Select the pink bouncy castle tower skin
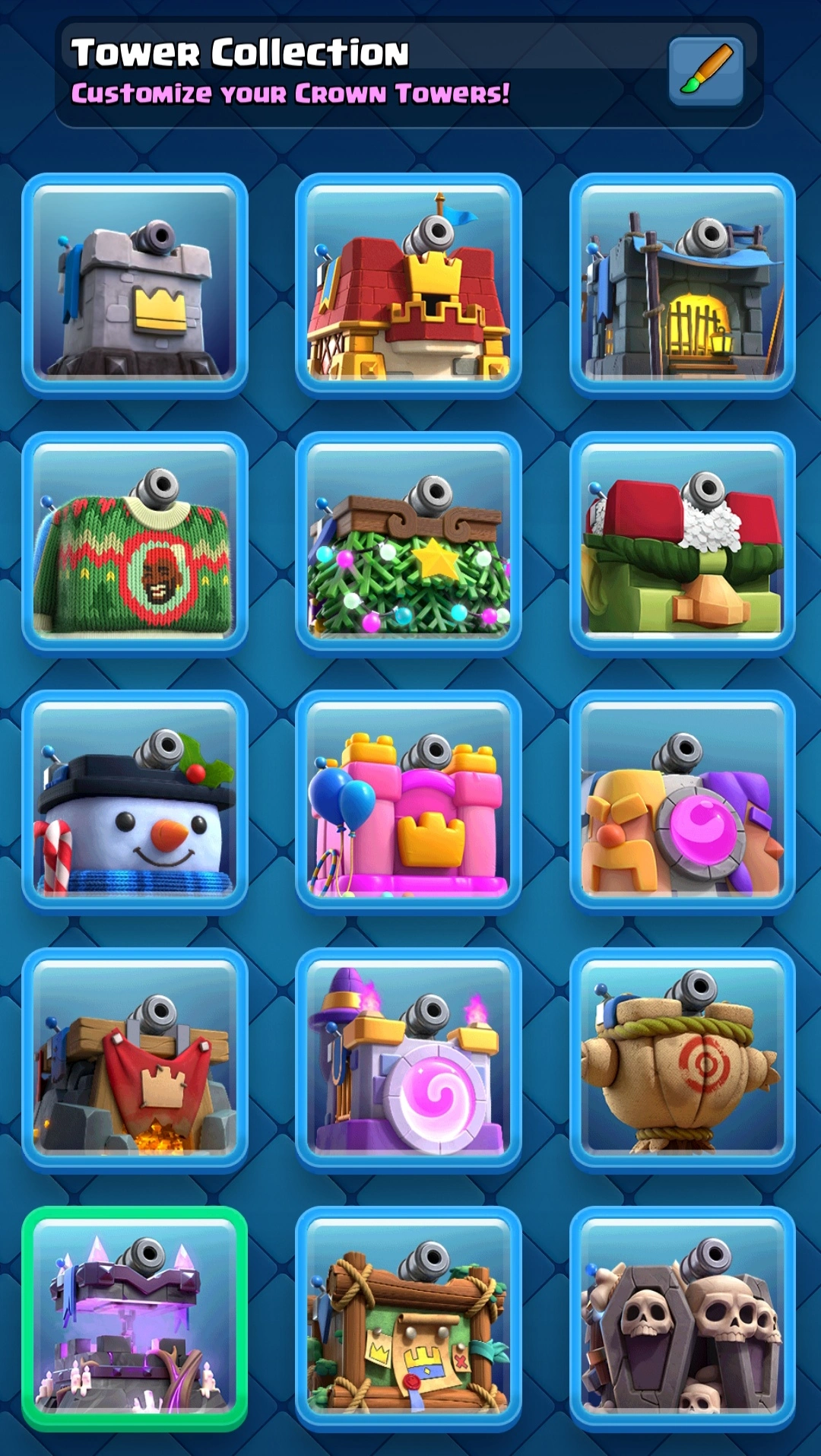 pos(408,802)
